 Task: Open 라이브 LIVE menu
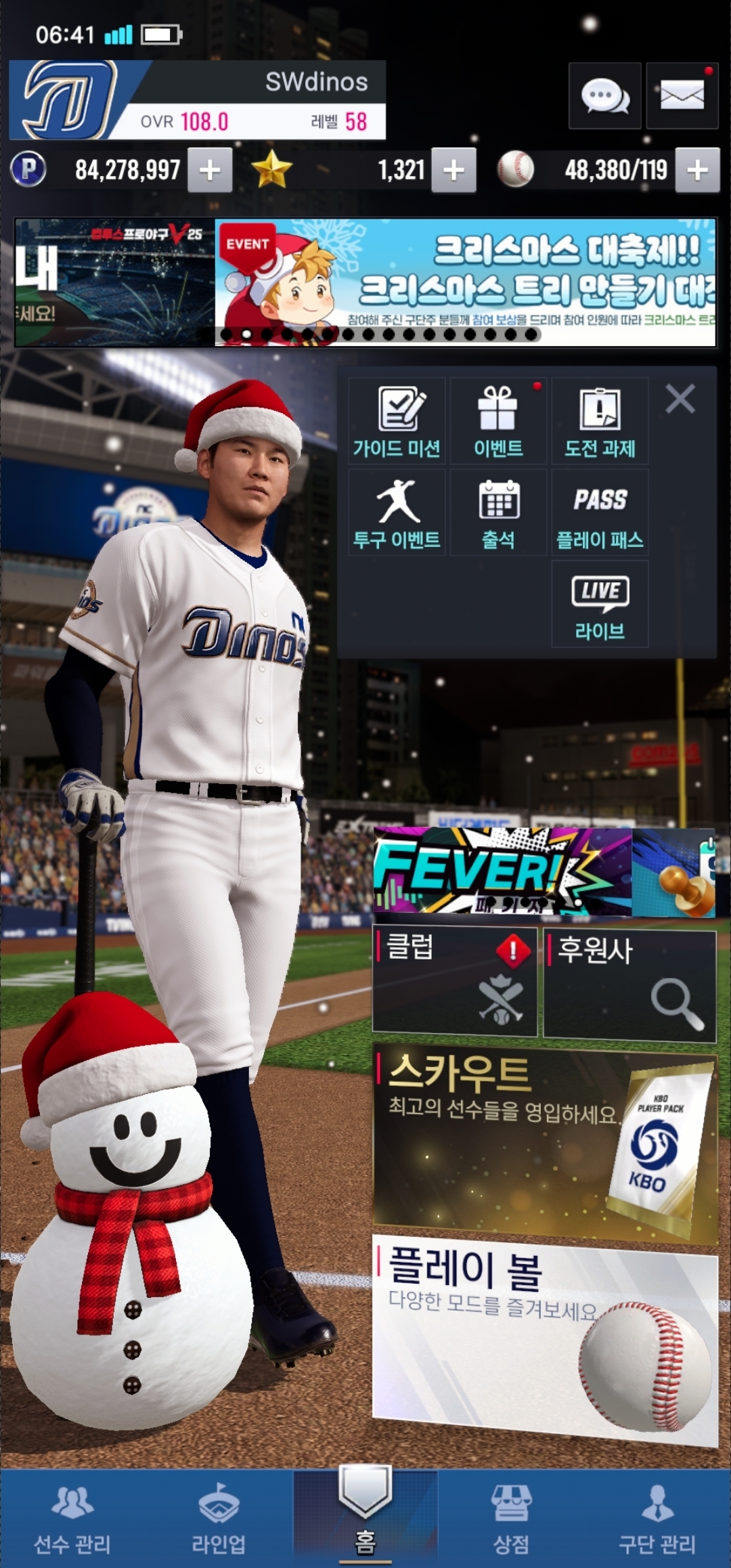tap(600, 604)
